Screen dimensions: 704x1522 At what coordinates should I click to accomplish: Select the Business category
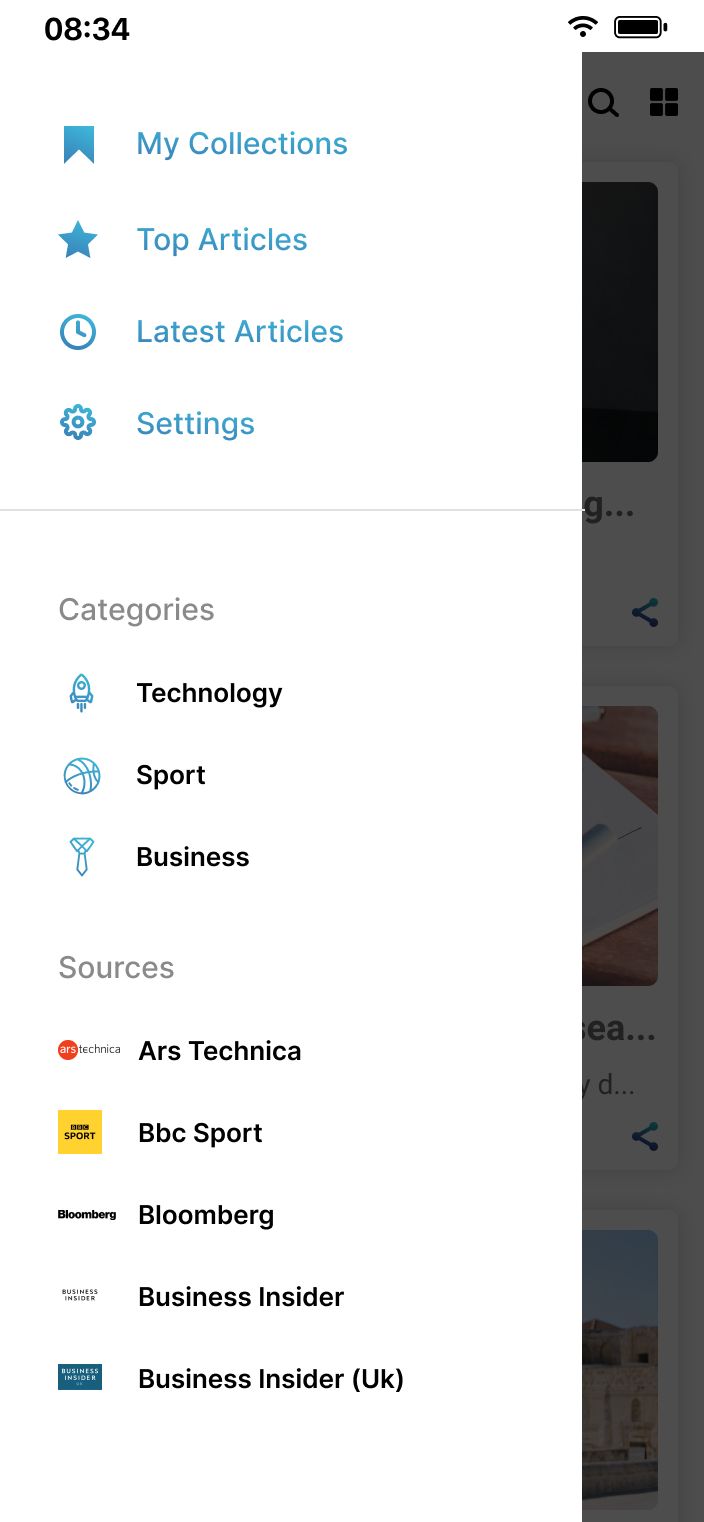tap(193, 857)
